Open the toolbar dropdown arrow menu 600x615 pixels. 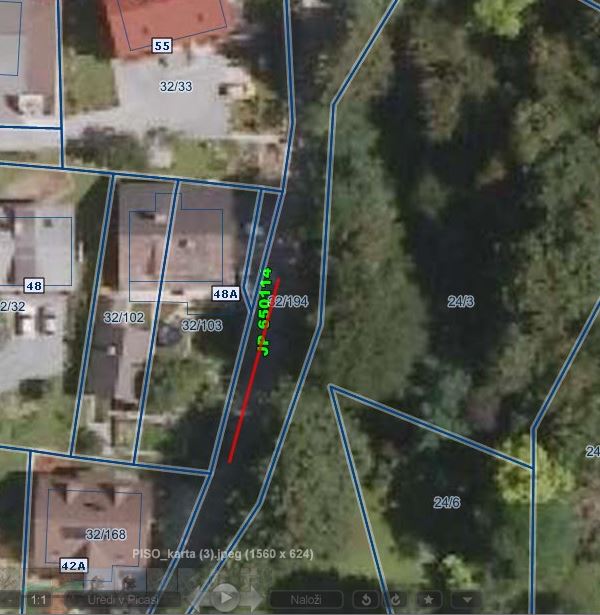pos(466,599)
